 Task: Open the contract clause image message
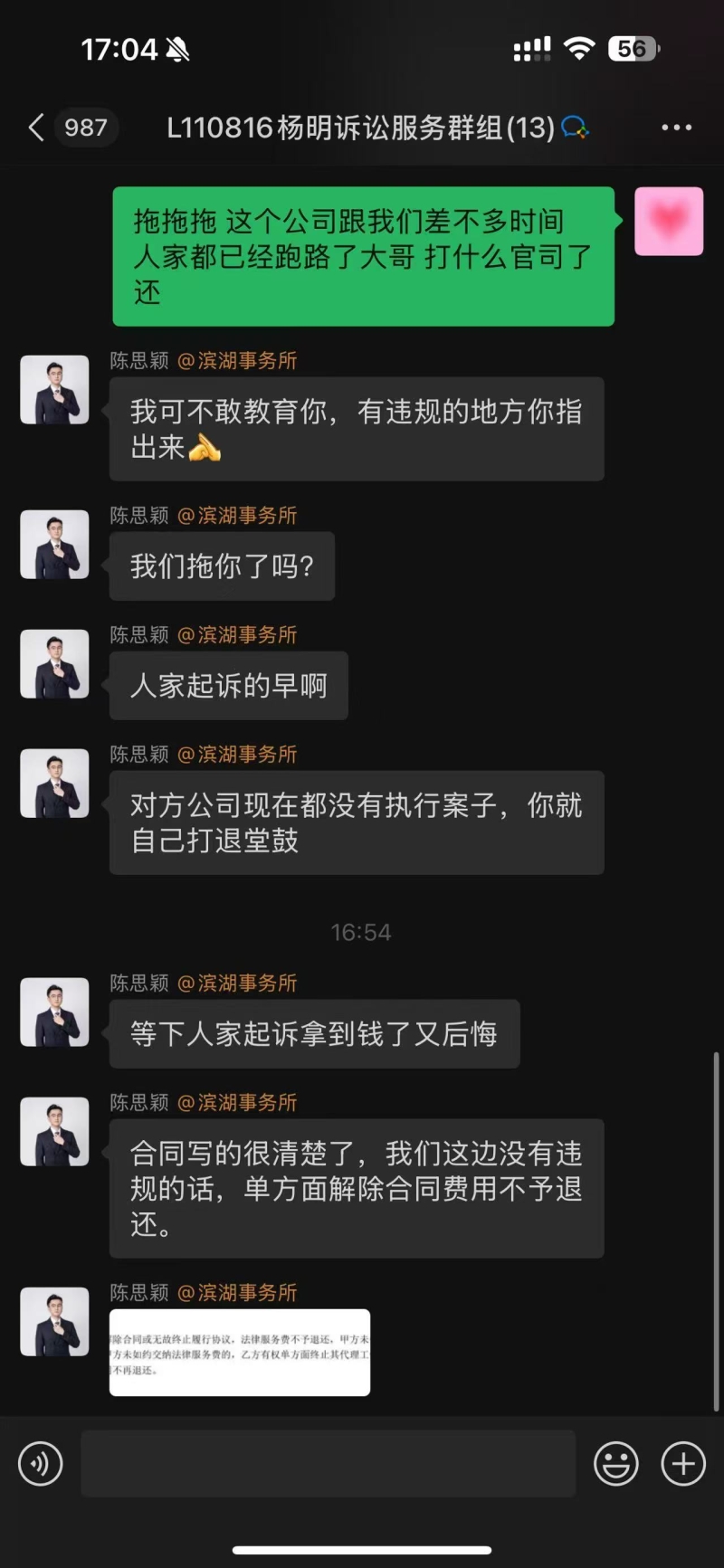point(240,1352)
